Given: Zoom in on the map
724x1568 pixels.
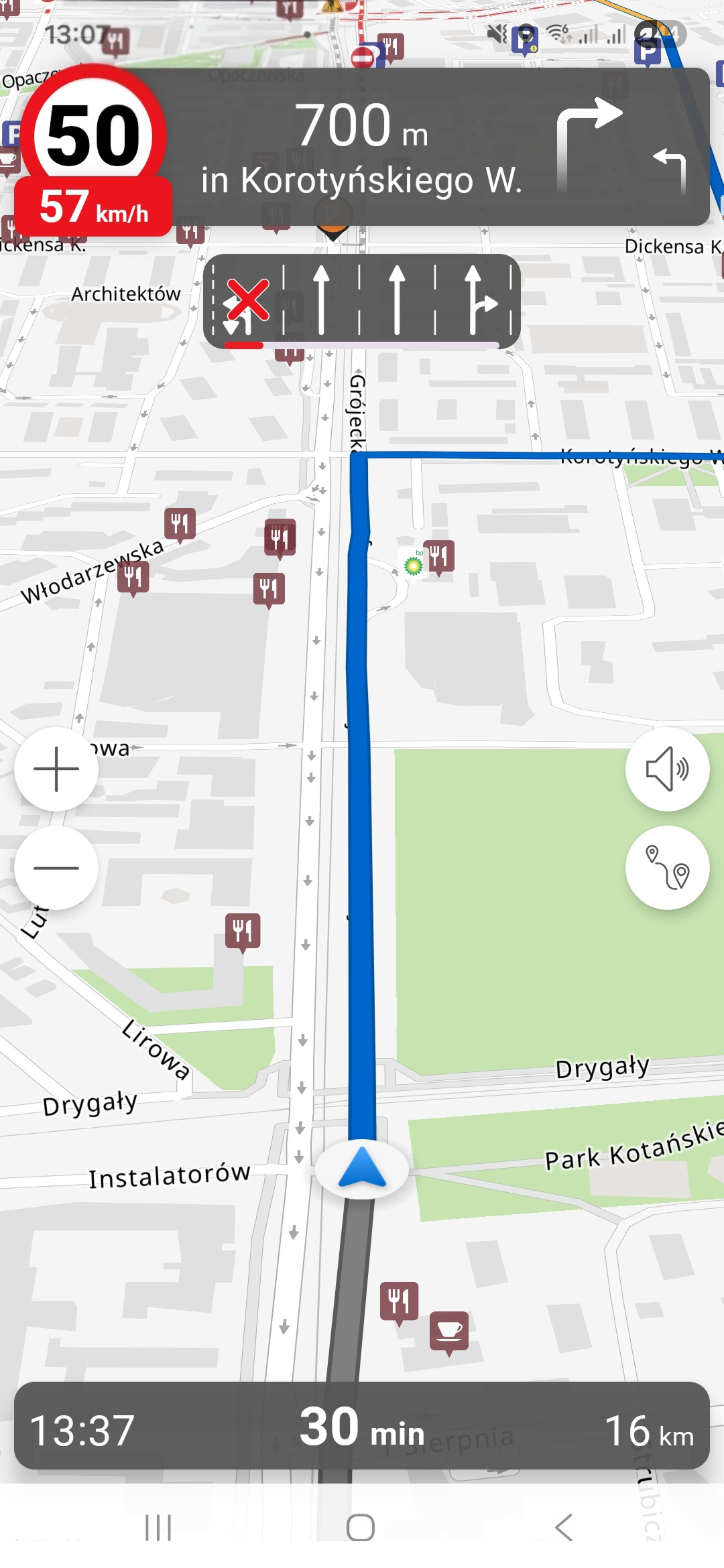Looking at the screenshot, I should [56, 769].
